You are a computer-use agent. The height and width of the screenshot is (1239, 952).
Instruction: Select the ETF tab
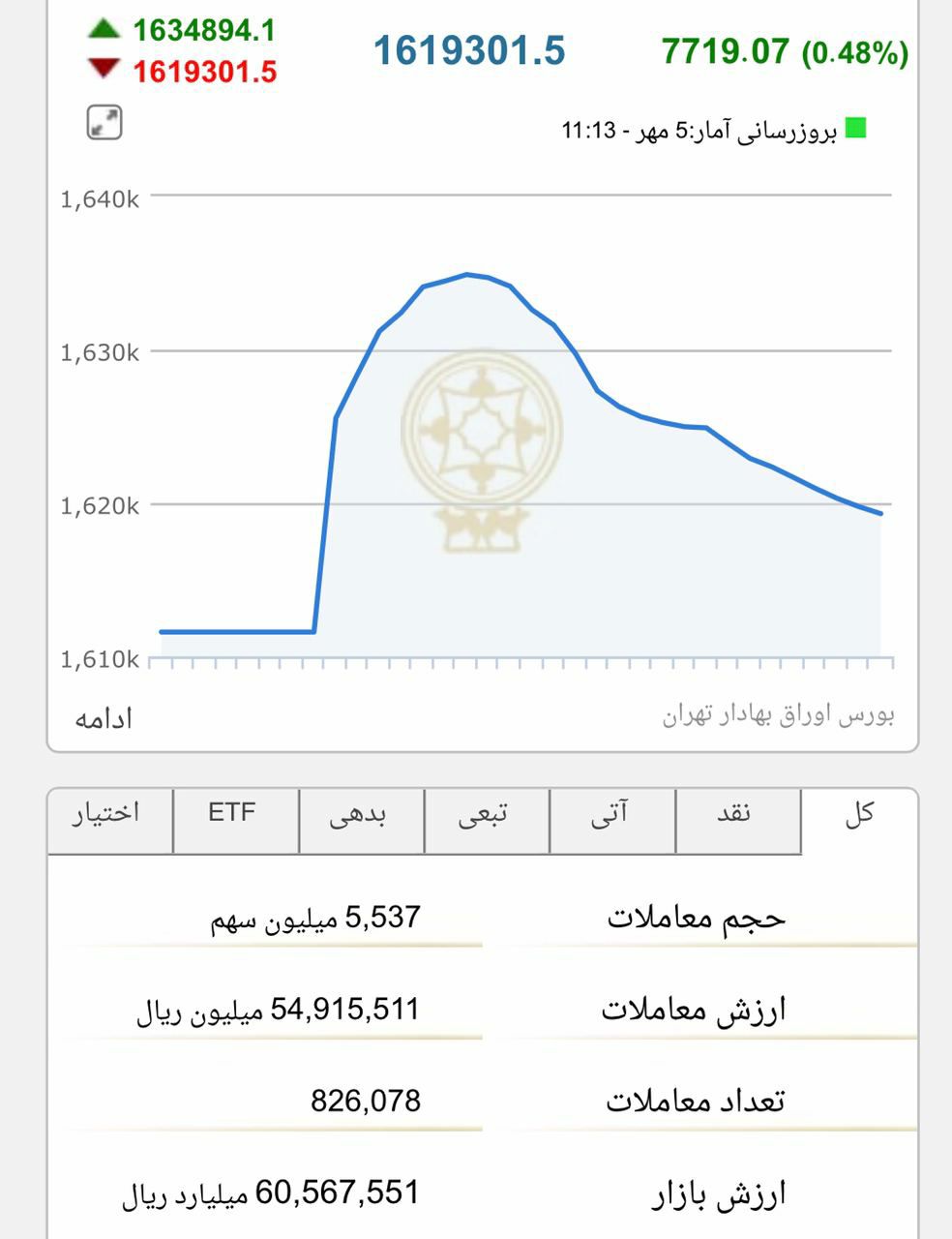235,814
